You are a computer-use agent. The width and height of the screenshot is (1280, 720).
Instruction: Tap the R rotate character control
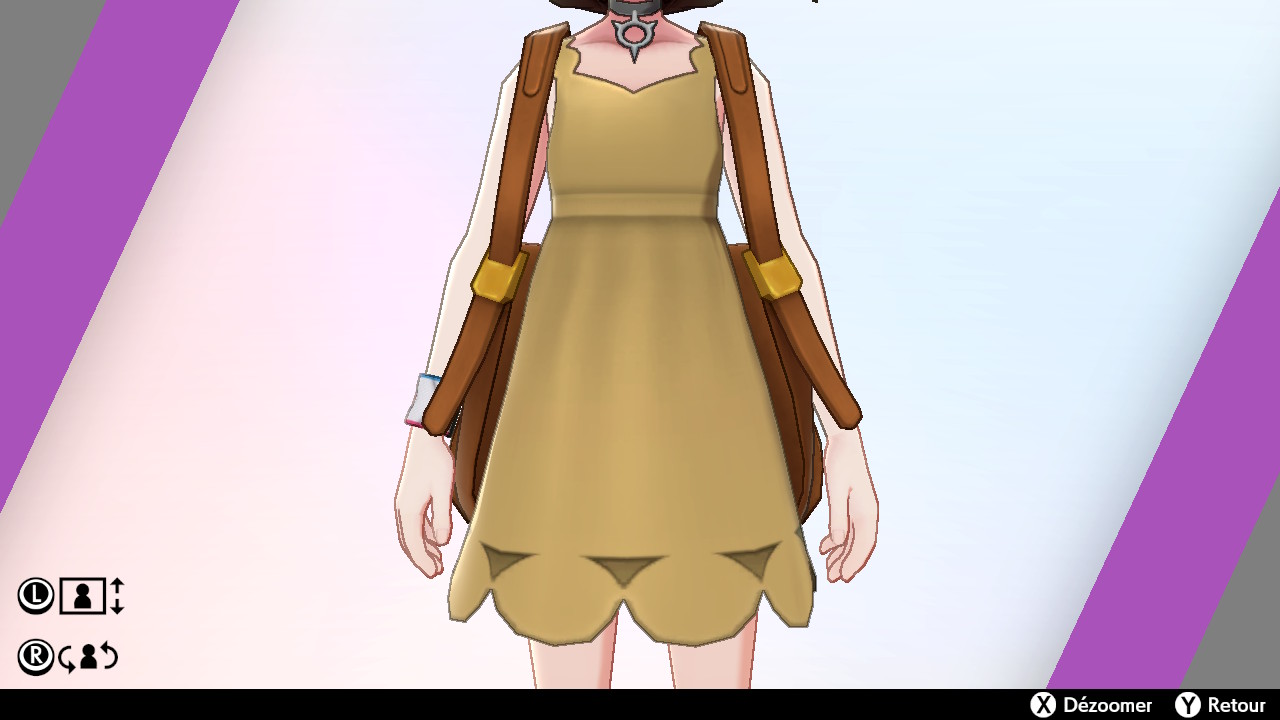click(x=69, y=656)
